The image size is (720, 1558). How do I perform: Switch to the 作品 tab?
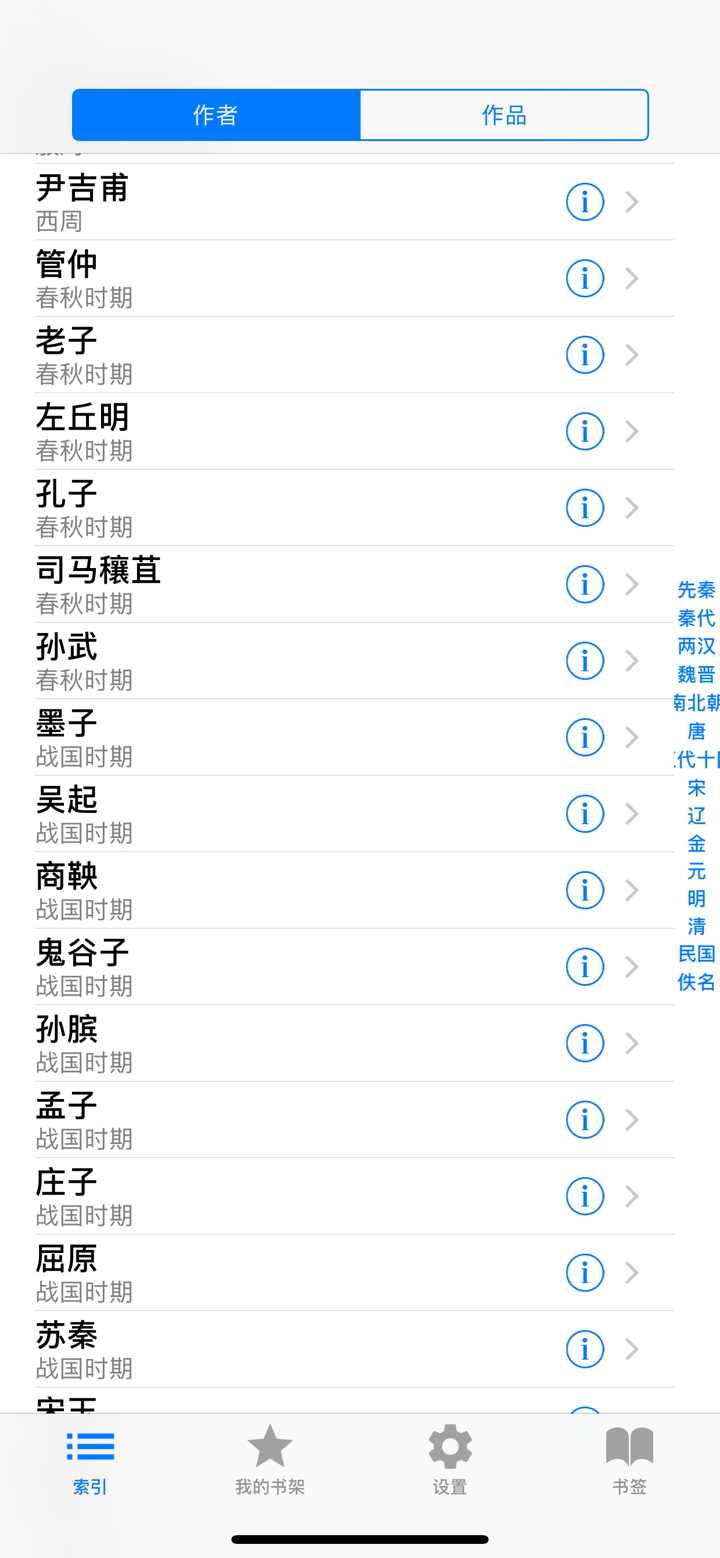(x=504, y=115)
